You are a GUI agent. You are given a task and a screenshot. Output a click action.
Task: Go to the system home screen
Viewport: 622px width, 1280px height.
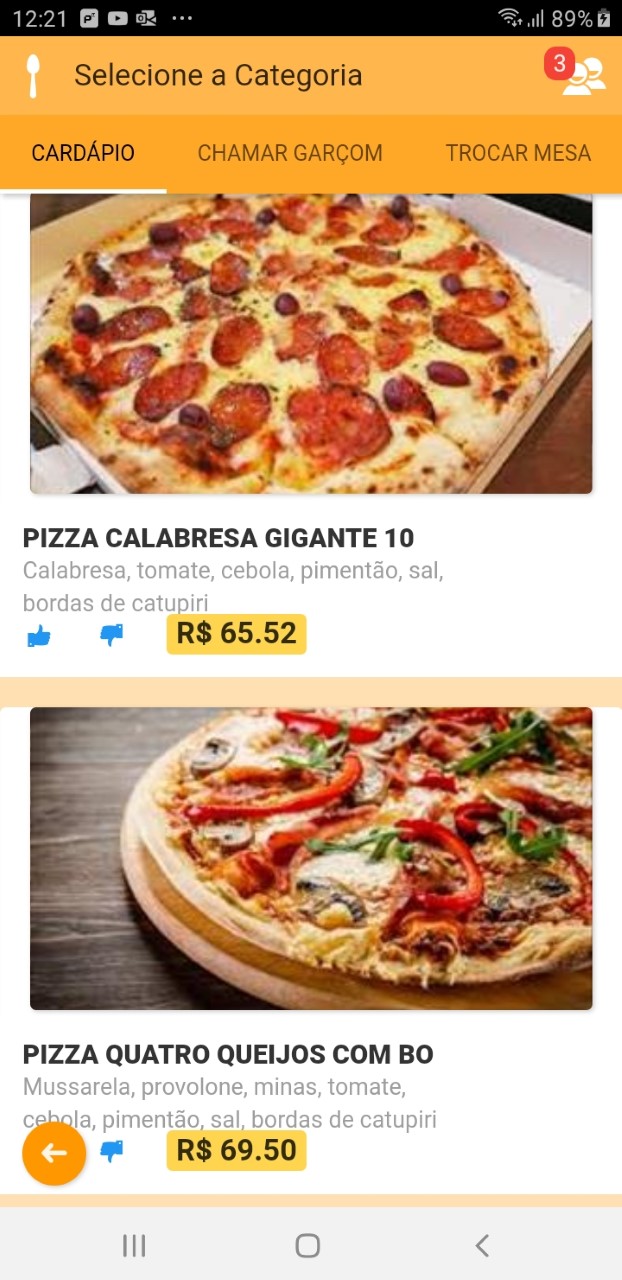(x=308, y=1245)
